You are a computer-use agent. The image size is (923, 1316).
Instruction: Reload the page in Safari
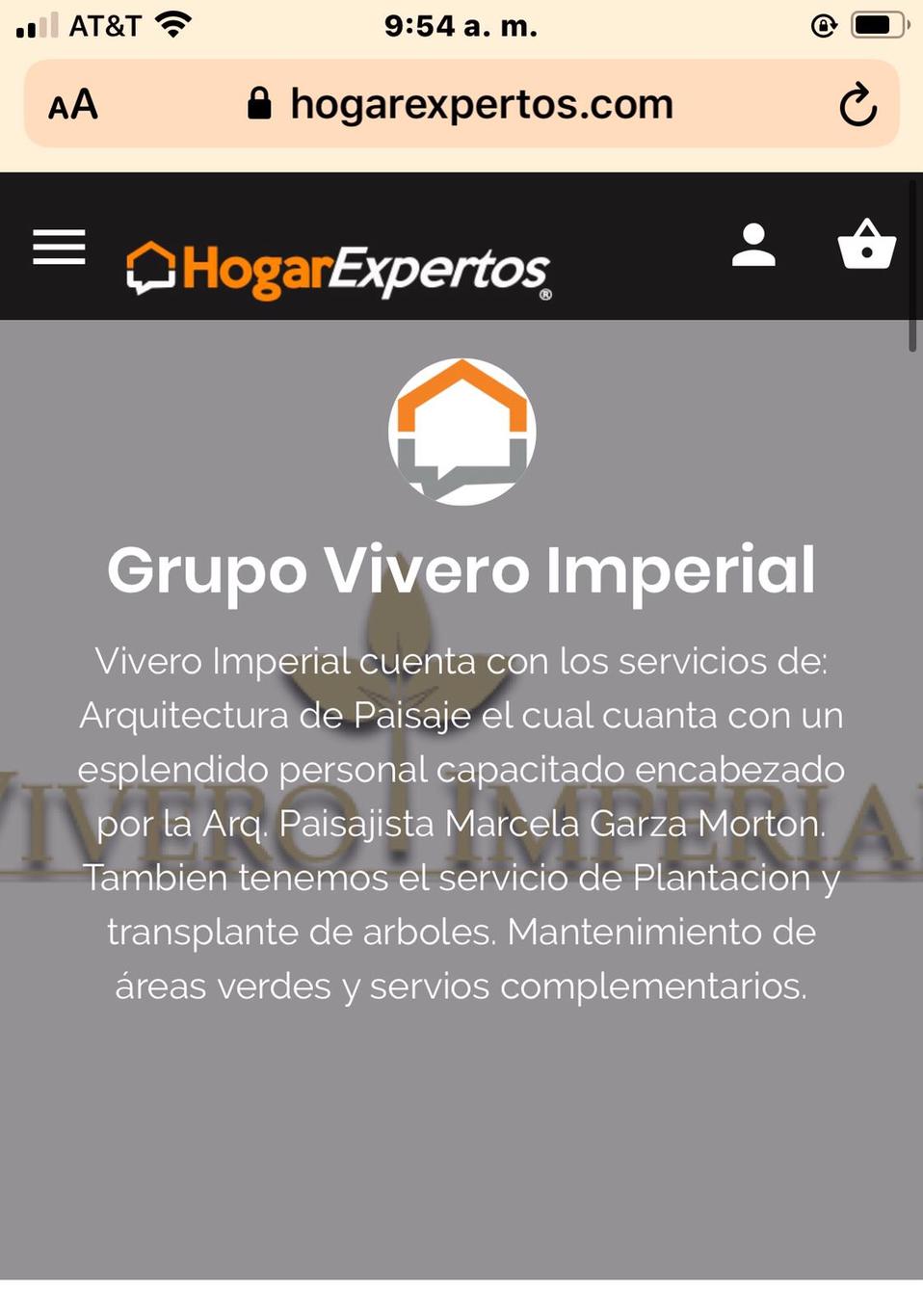point(857,105)
